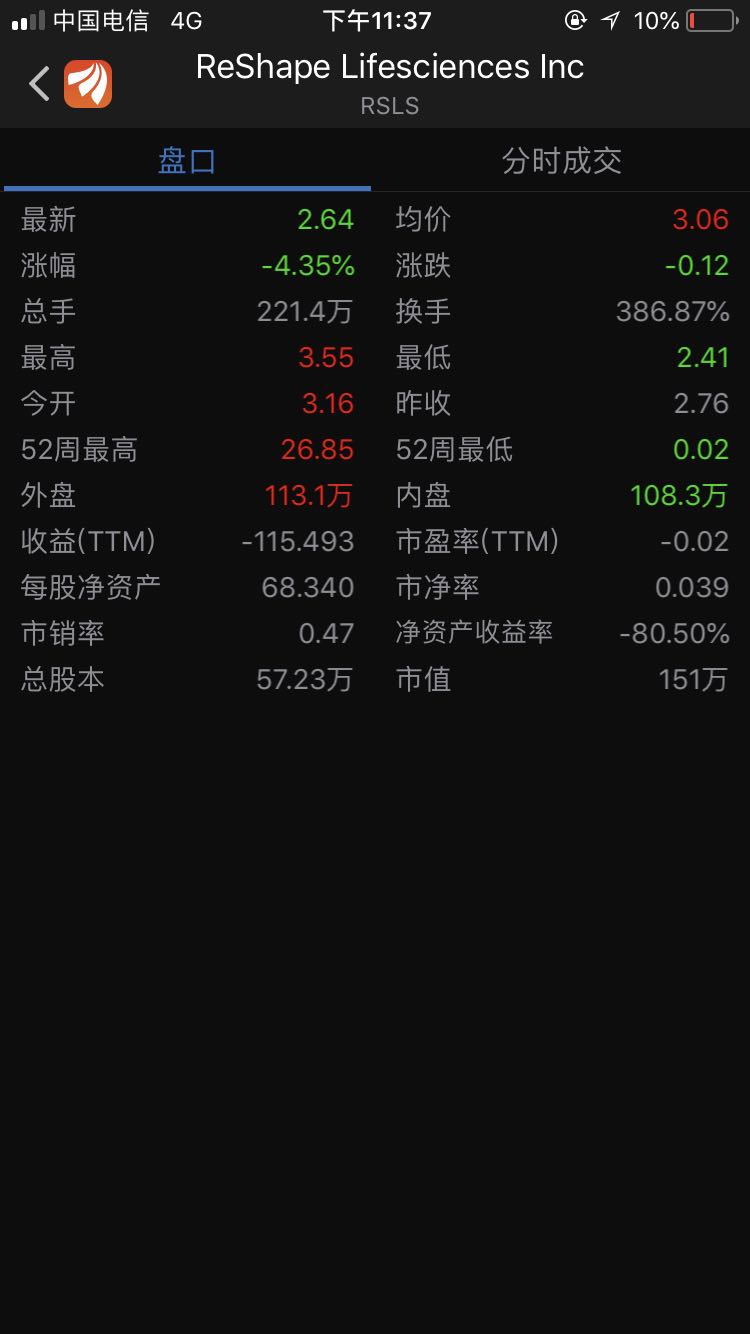Select the 盘口 tab
This screenshot has height=1334, width=750.
coord(187,160)
